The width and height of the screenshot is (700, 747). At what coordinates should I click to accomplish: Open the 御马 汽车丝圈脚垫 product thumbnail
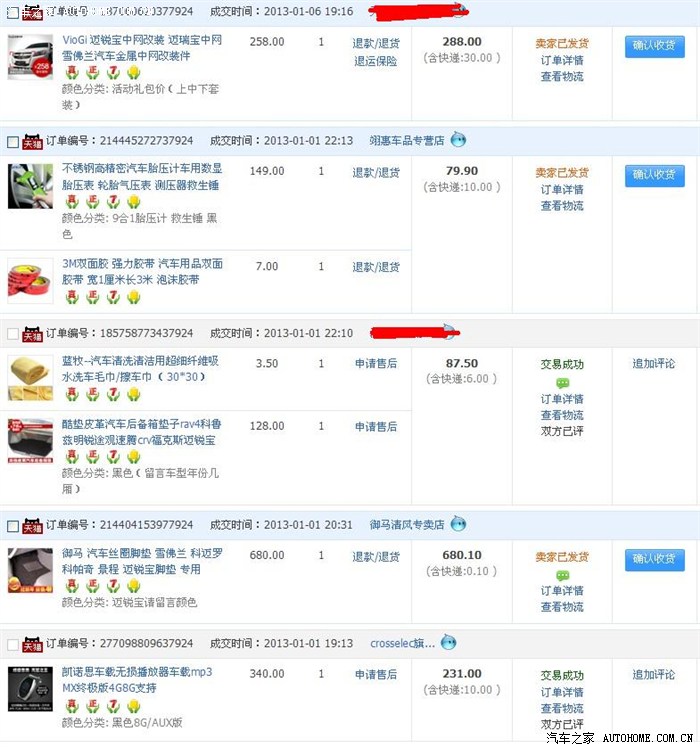30,571
